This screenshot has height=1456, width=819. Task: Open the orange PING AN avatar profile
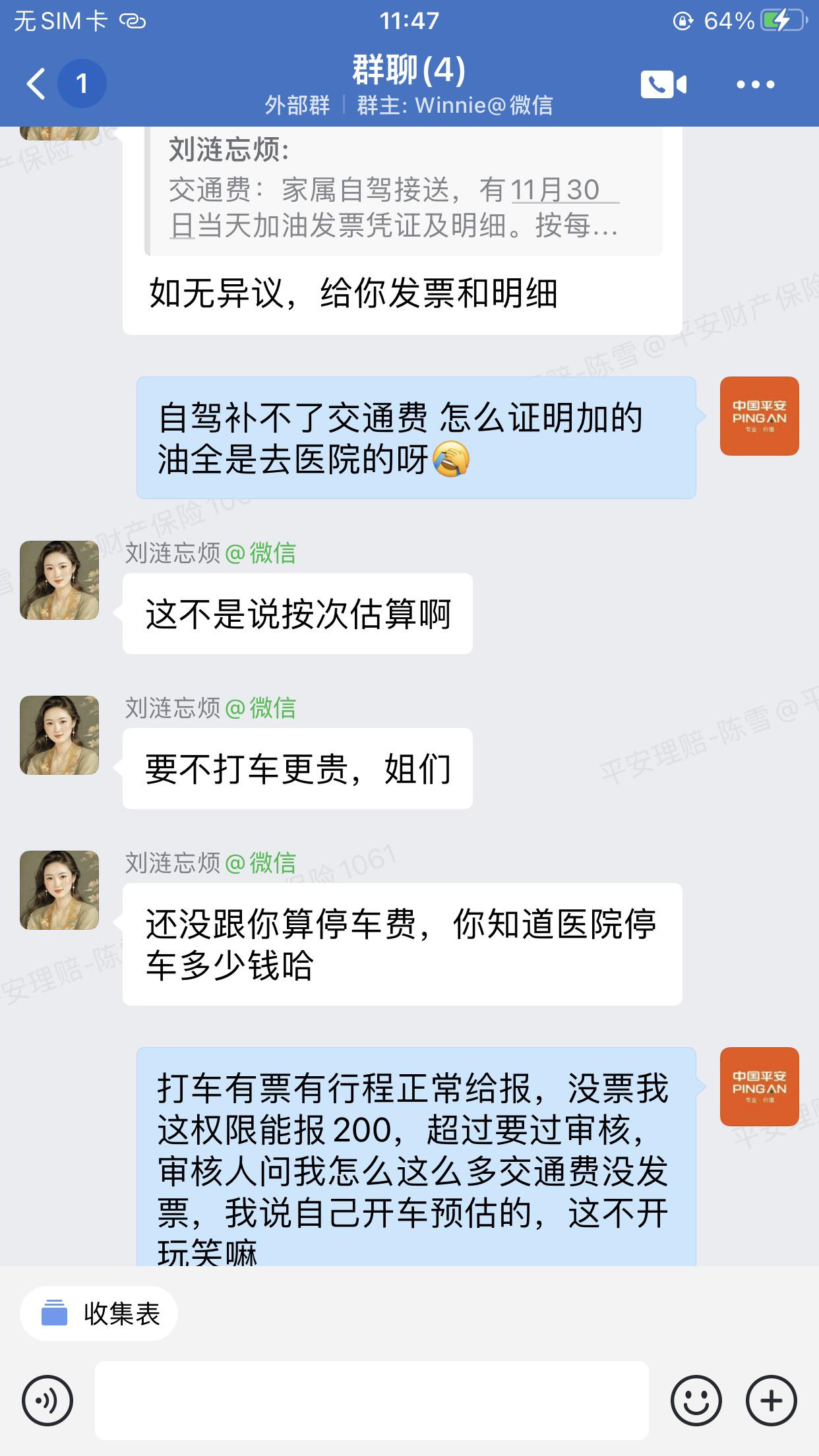(x=759, y=416)
